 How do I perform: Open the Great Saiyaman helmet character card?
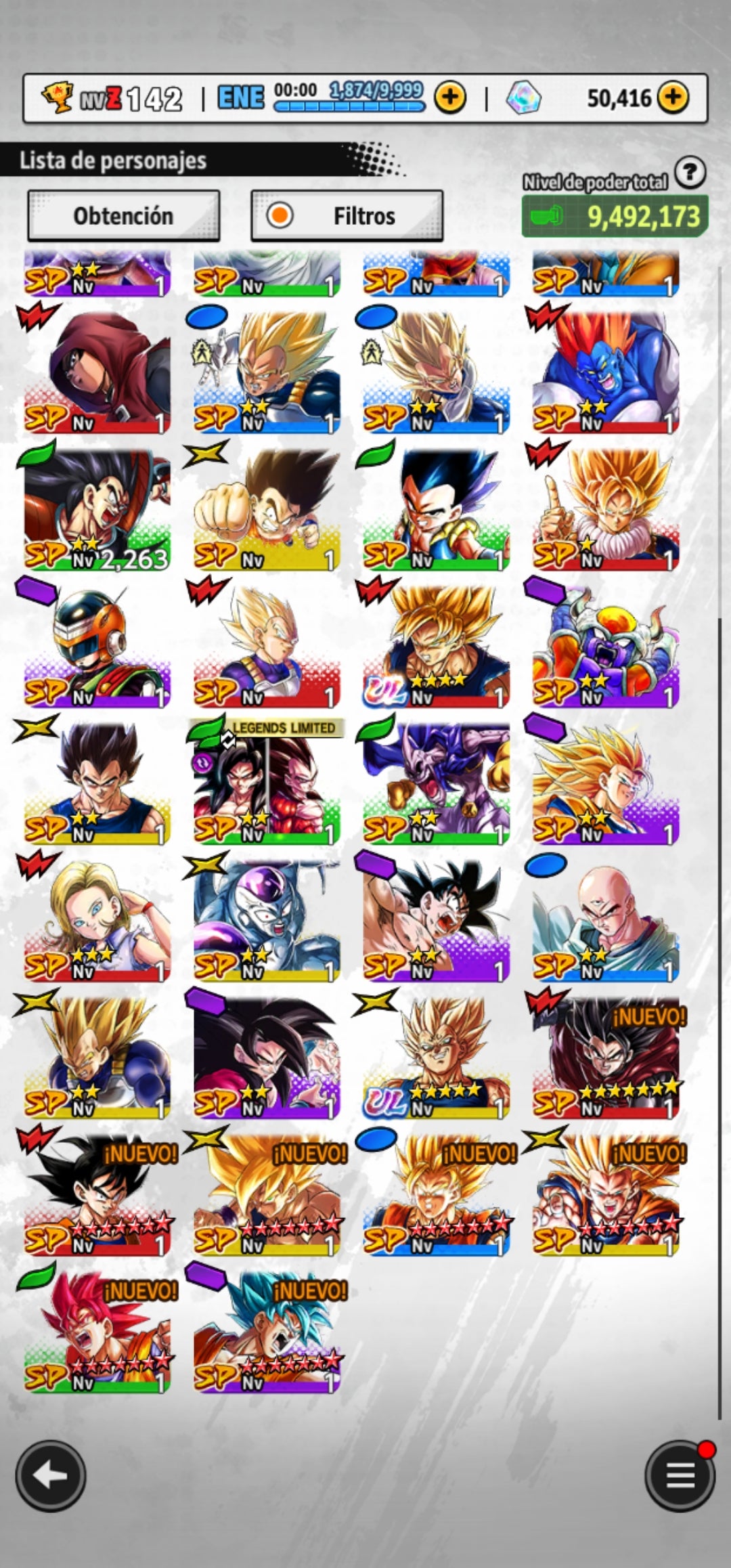pos(97,645)
